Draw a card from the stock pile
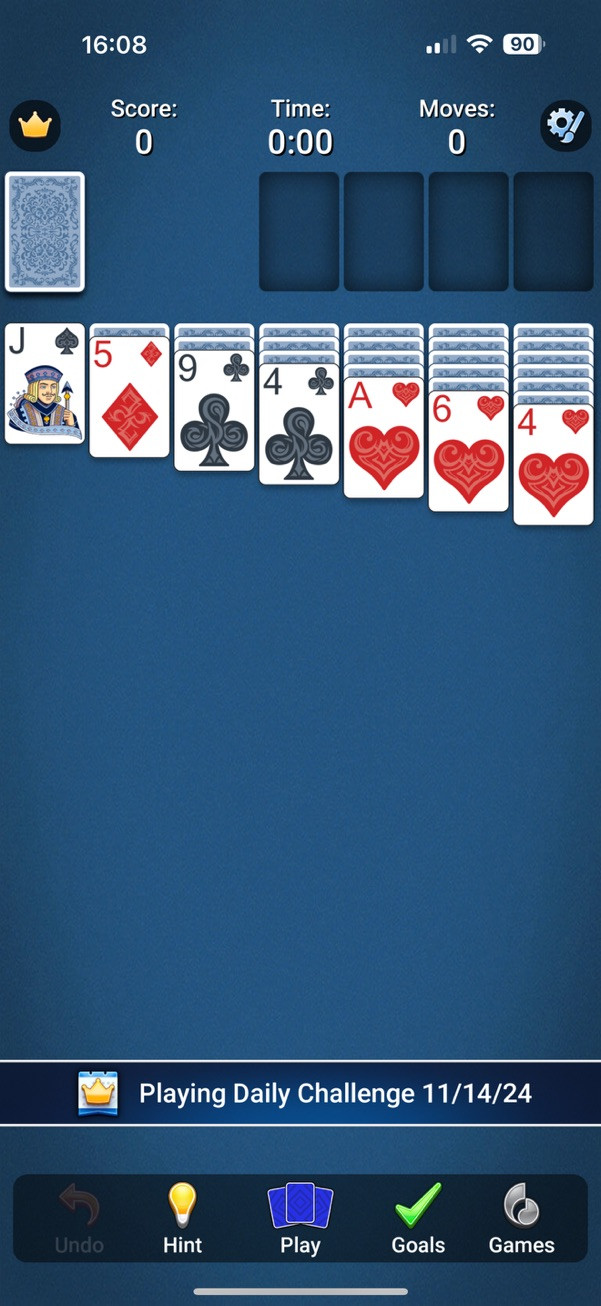Screen dimensions: 601x1306 (x=45, y=232)
